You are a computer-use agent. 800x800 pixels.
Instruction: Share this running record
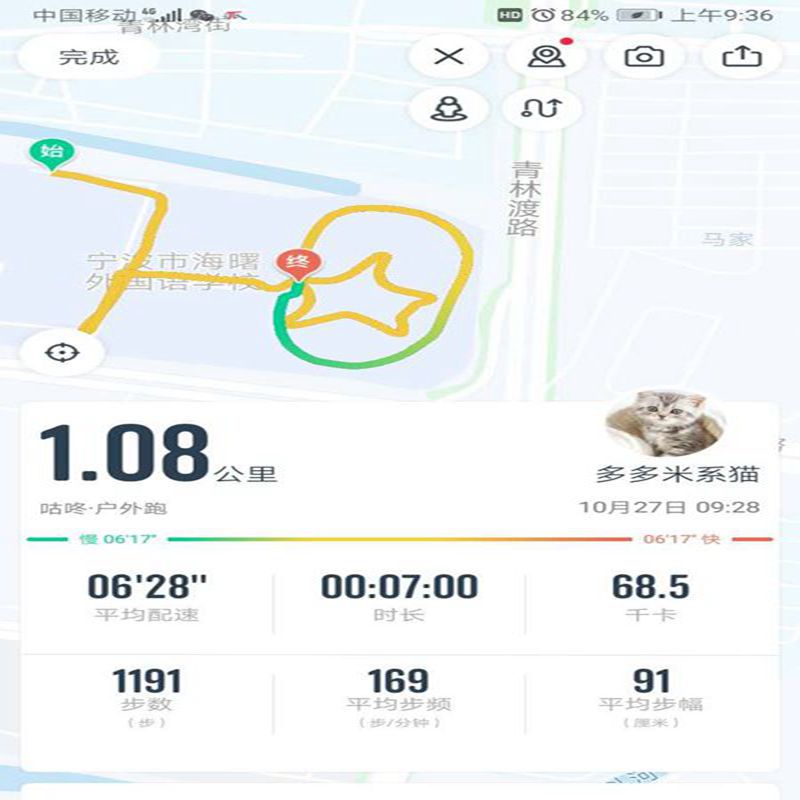point(741,57)
